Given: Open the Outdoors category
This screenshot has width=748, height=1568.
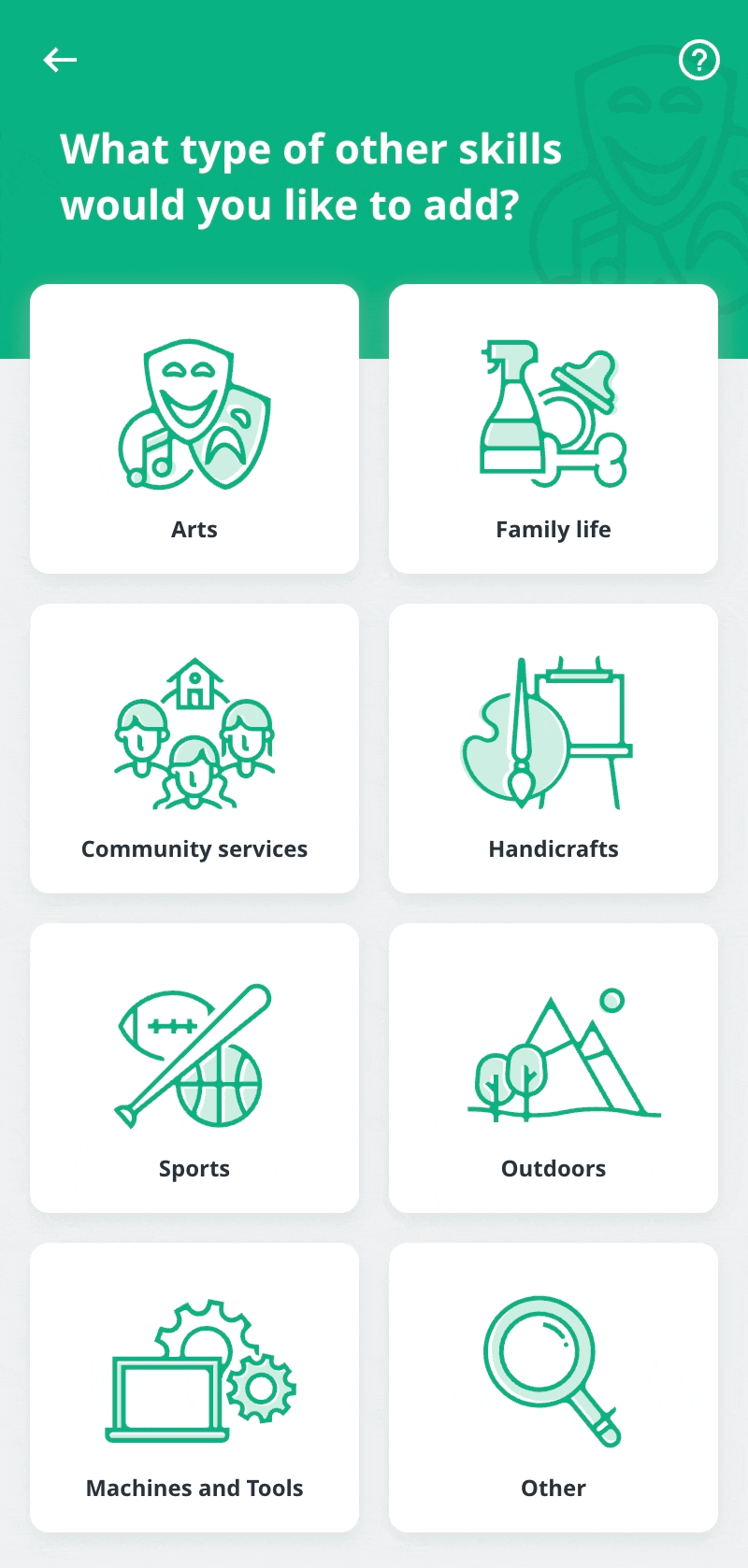Looking at the screenshot, I should pyautogui.click(x=554, y=1068).
